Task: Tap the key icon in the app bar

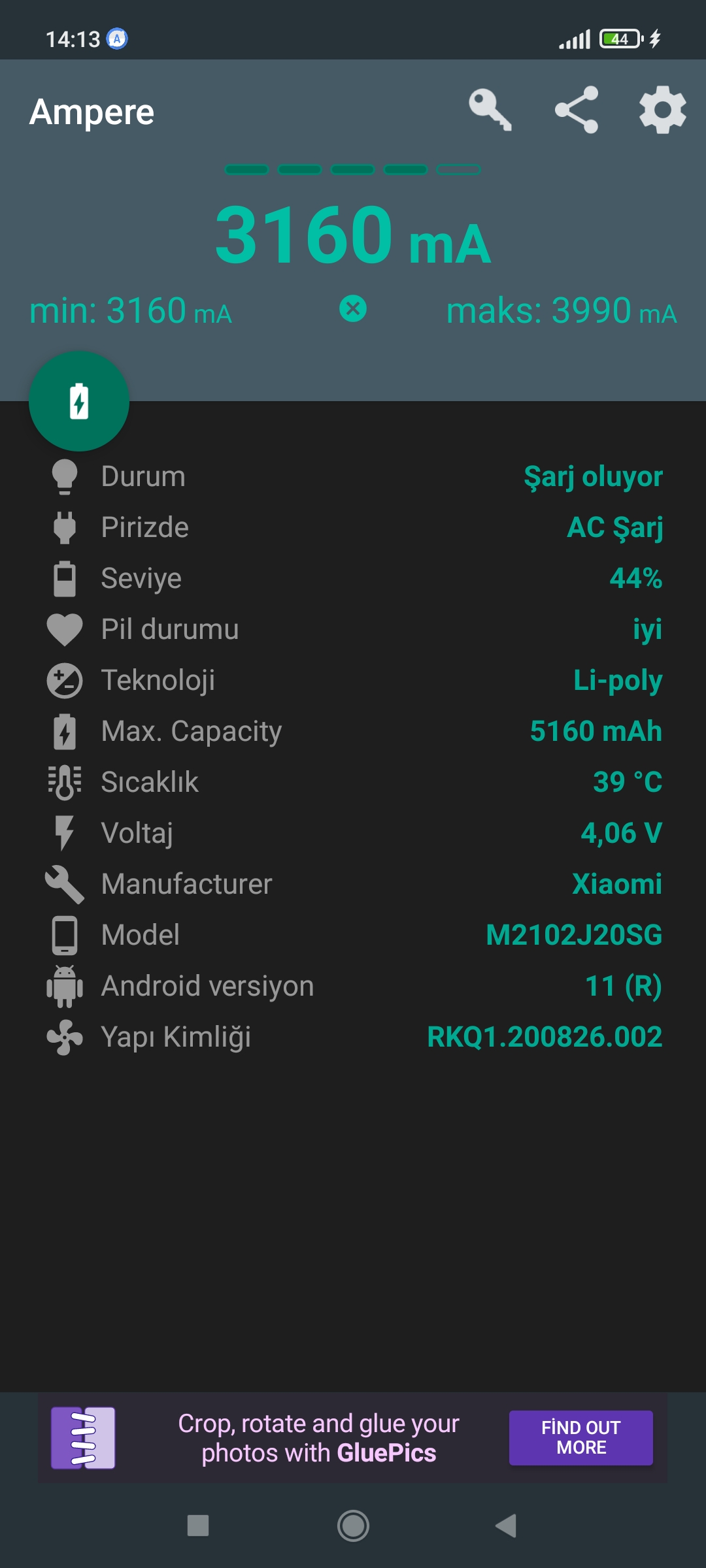Action: click(490, 110)
